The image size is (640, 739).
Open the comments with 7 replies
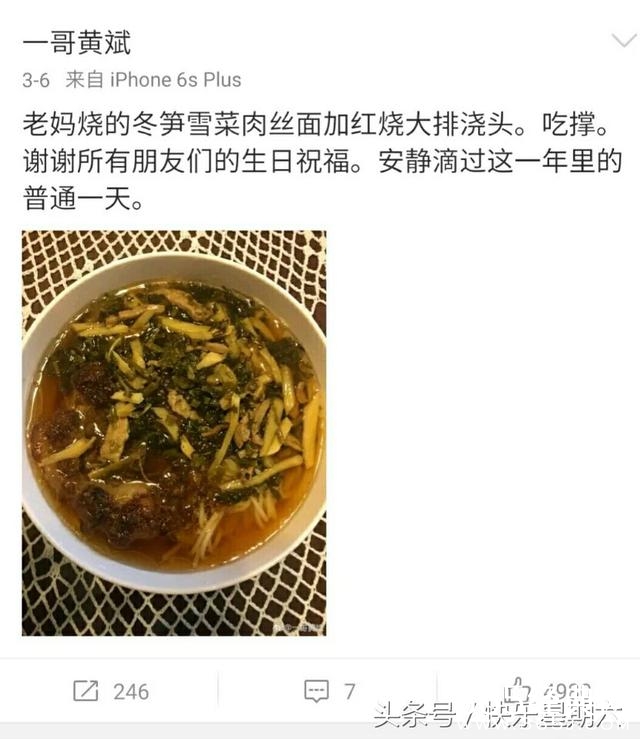(329, 691)
